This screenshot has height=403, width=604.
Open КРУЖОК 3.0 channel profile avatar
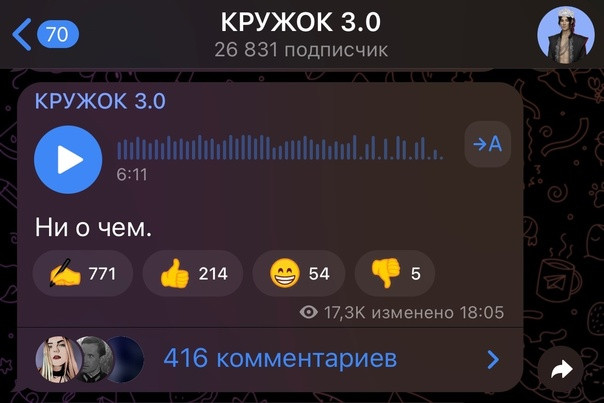pyautogui.click(x=566, y=35)
